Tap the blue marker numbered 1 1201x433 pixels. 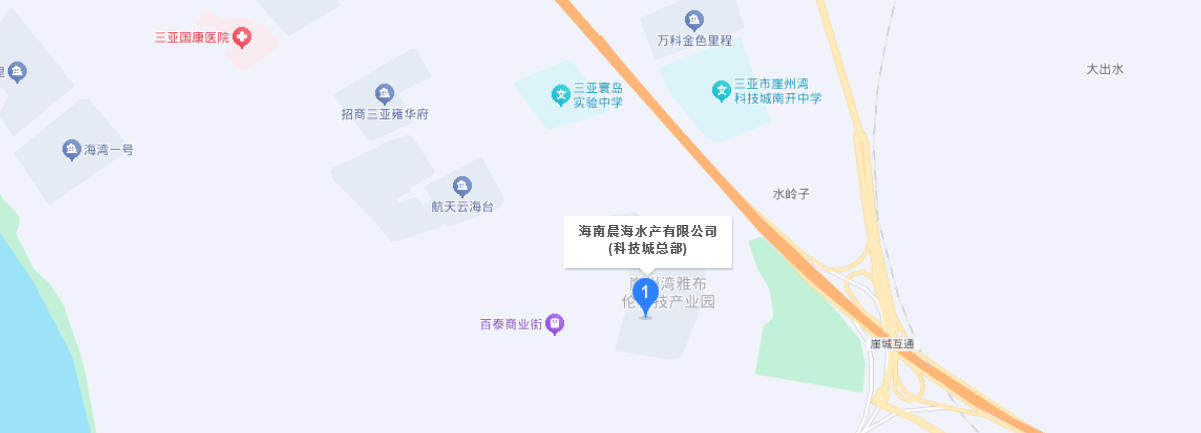(x=646, y=296)
